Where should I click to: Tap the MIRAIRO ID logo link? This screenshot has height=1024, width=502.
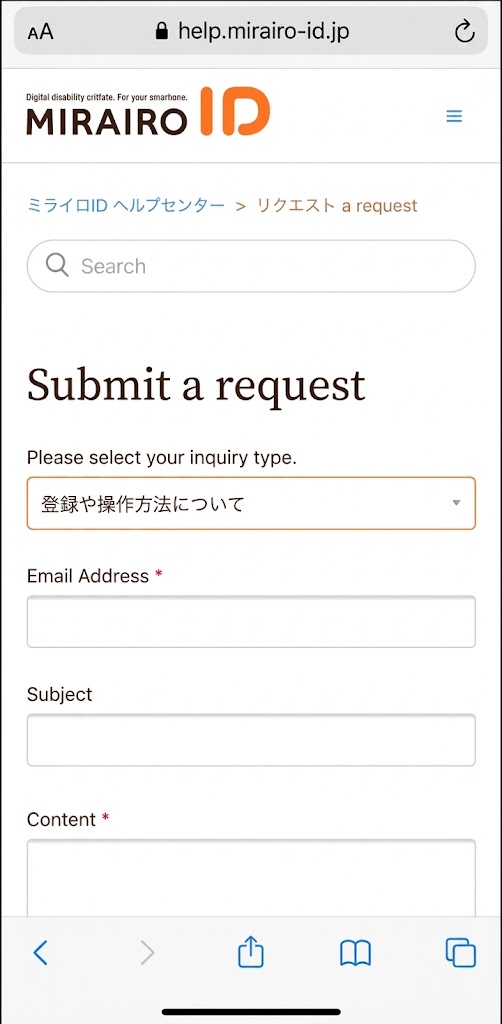point(148,111)
